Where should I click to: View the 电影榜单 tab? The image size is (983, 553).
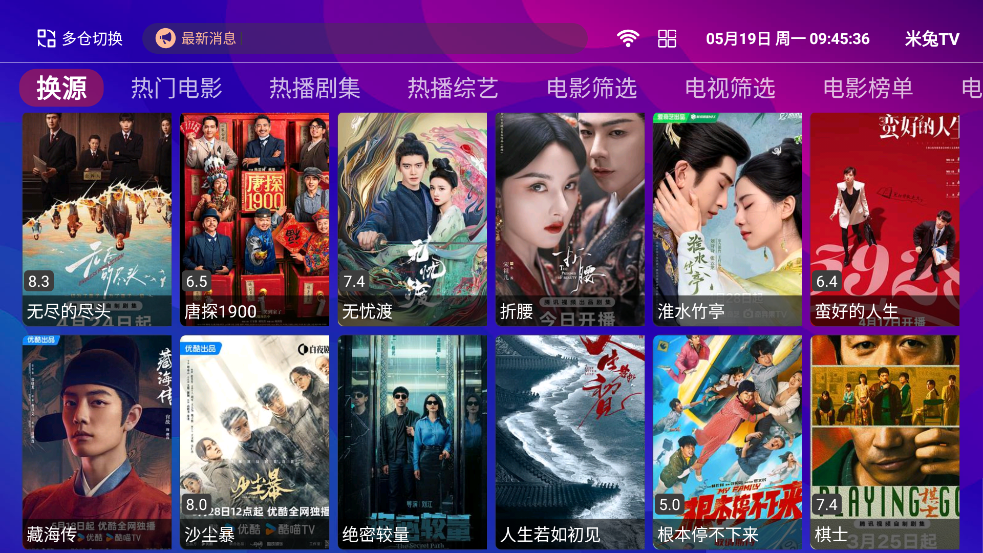[868, 88]
